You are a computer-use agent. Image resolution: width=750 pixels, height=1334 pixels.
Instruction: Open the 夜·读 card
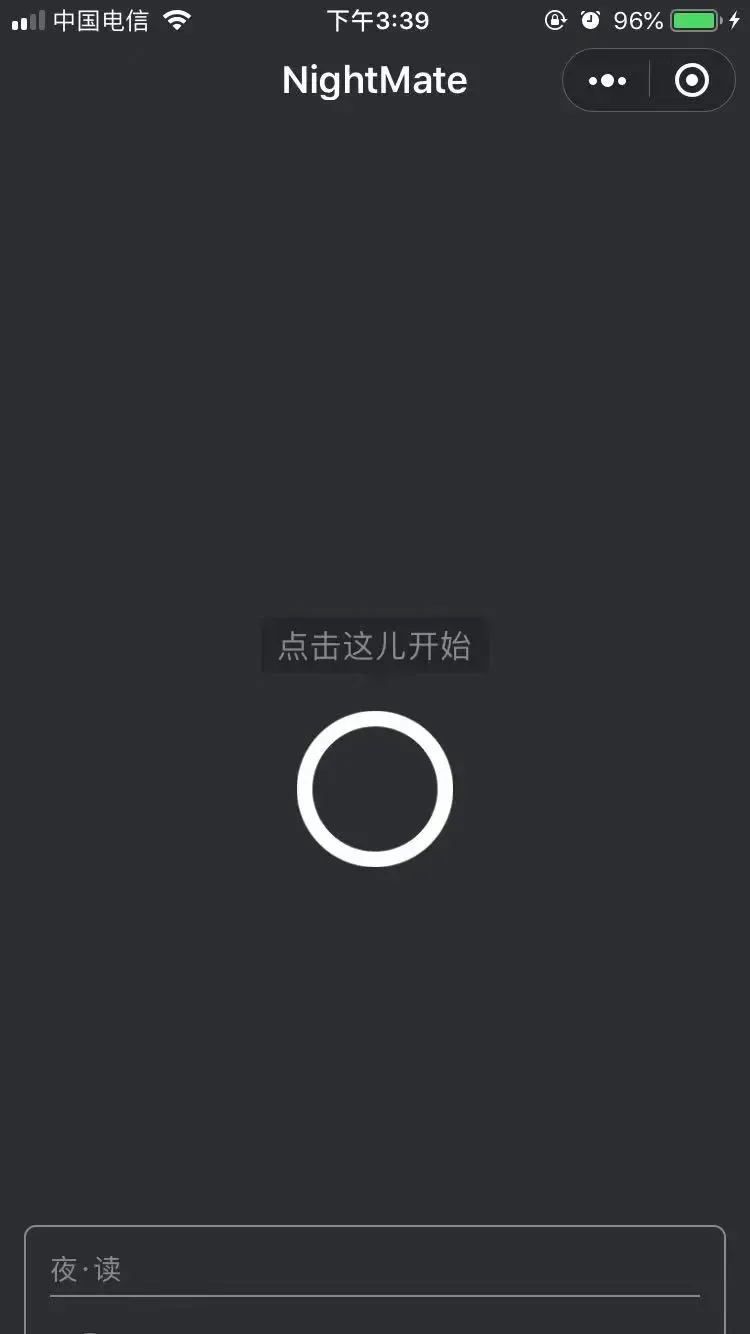coord(374,1274)
